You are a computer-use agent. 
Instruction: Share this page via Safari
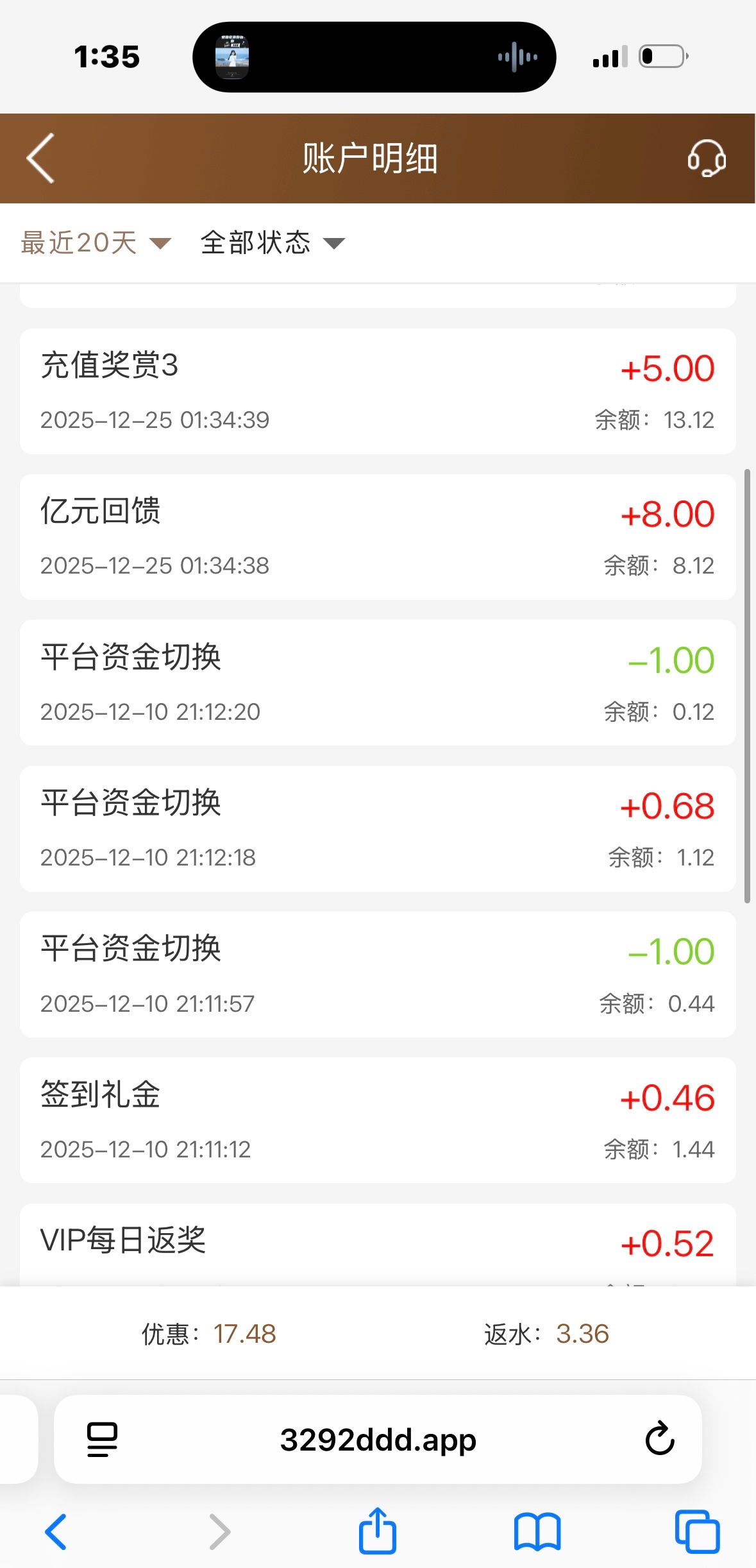pyautogui.click(x=377, y=1531)
